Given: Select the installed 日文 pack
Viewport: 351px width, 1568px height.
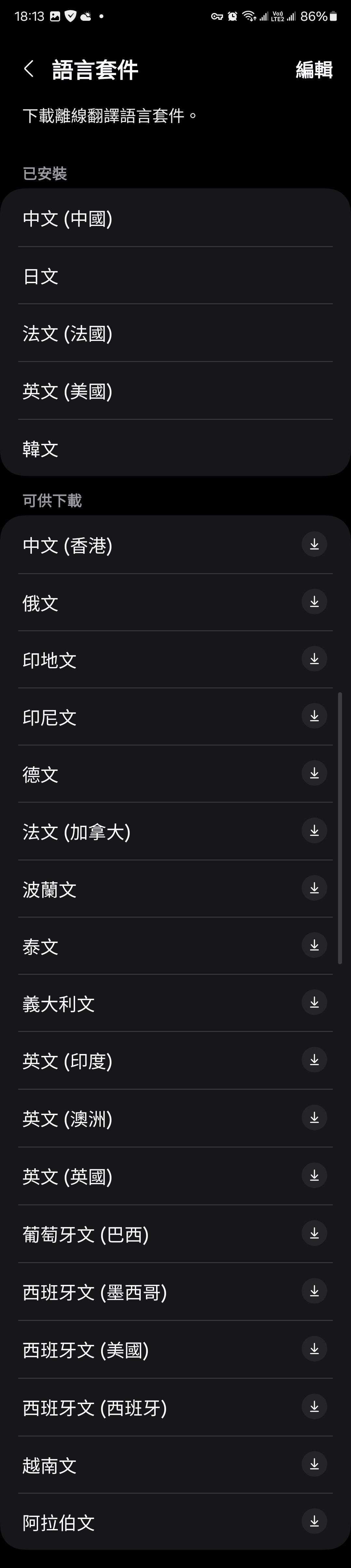Looking at the screenshot, I should [x=175, y=276].
